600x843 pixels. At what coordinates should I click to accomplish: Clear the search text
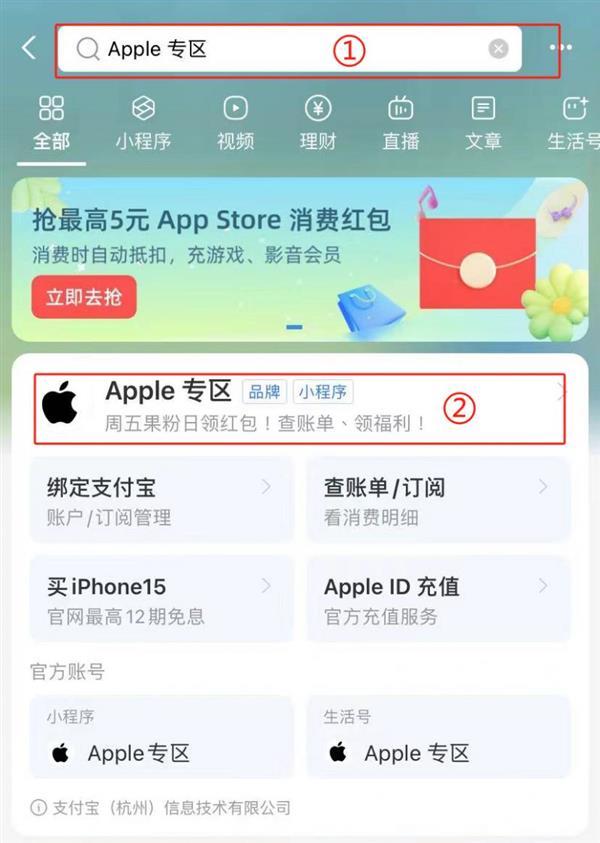pyautogui.click(x=498, y=49)
